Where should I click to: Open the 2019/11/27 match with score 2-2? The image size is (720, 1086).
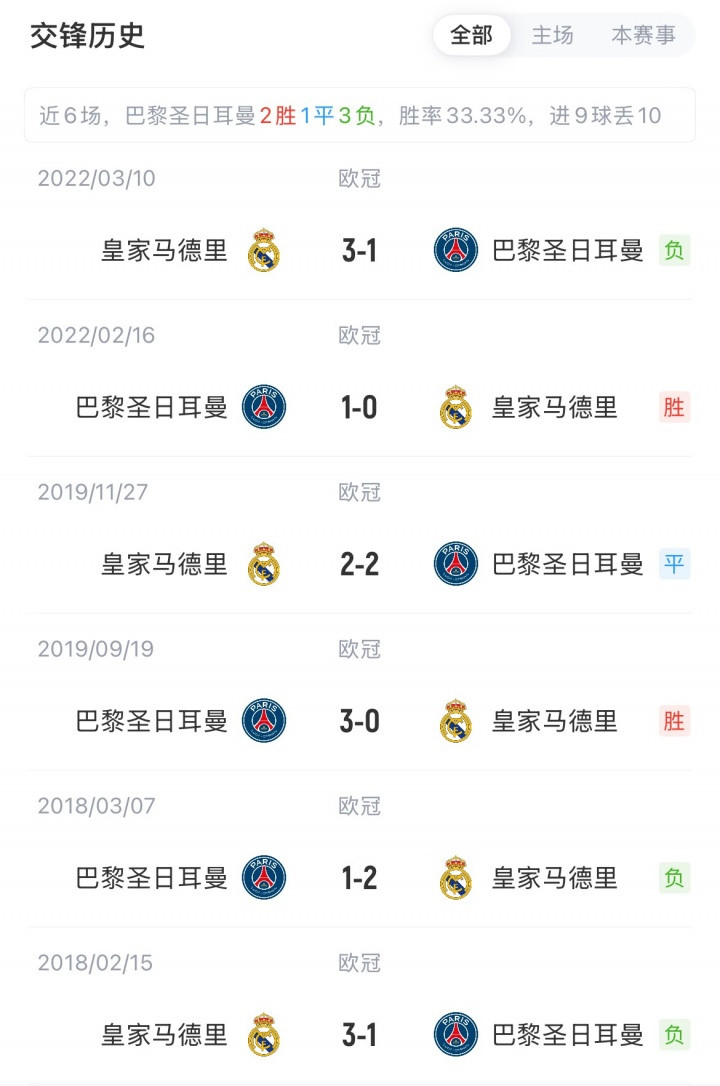tap(359, 564)
